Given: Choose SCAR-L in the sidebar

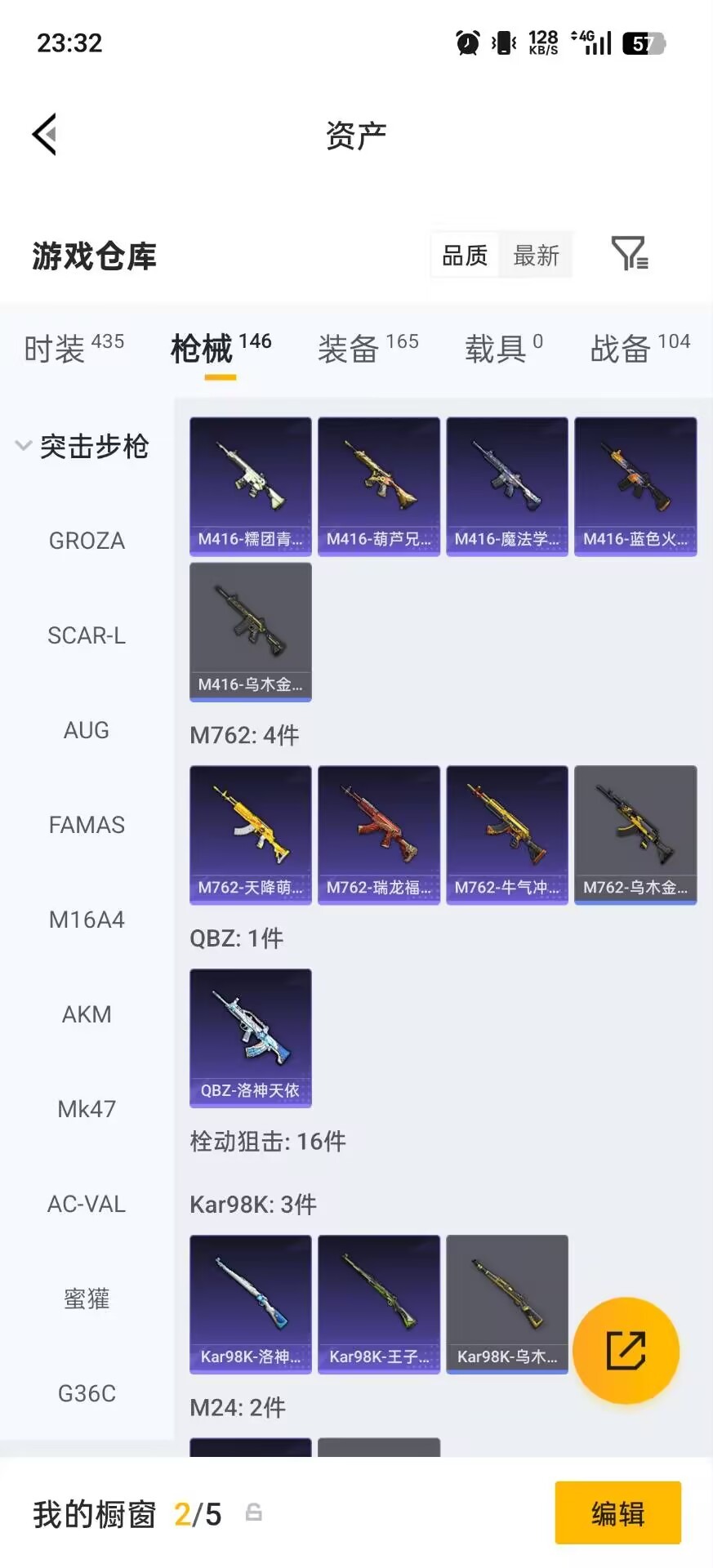Looking at the screenshot, I should 87,635.
